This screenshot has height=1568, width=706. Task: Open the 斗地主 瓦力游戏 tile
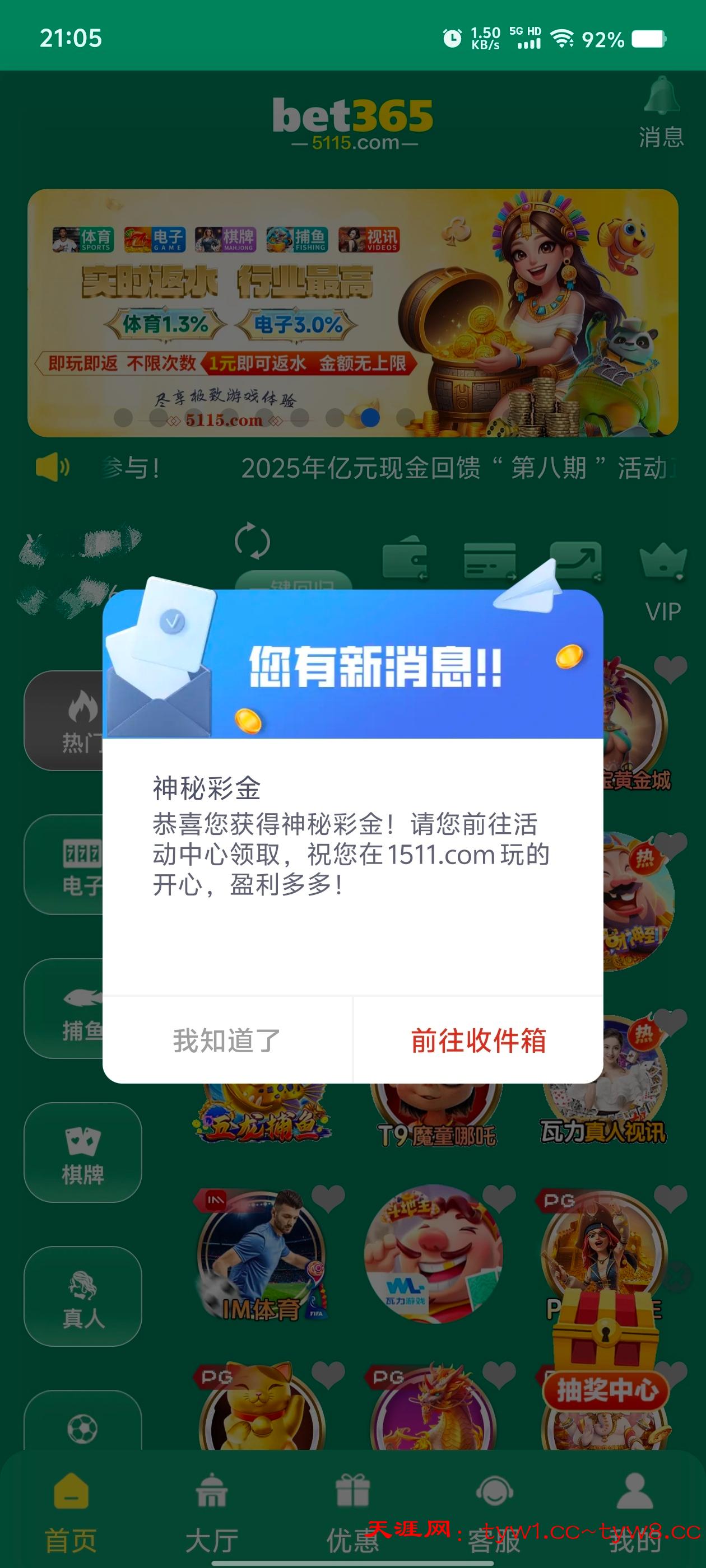coord(433,1253)
